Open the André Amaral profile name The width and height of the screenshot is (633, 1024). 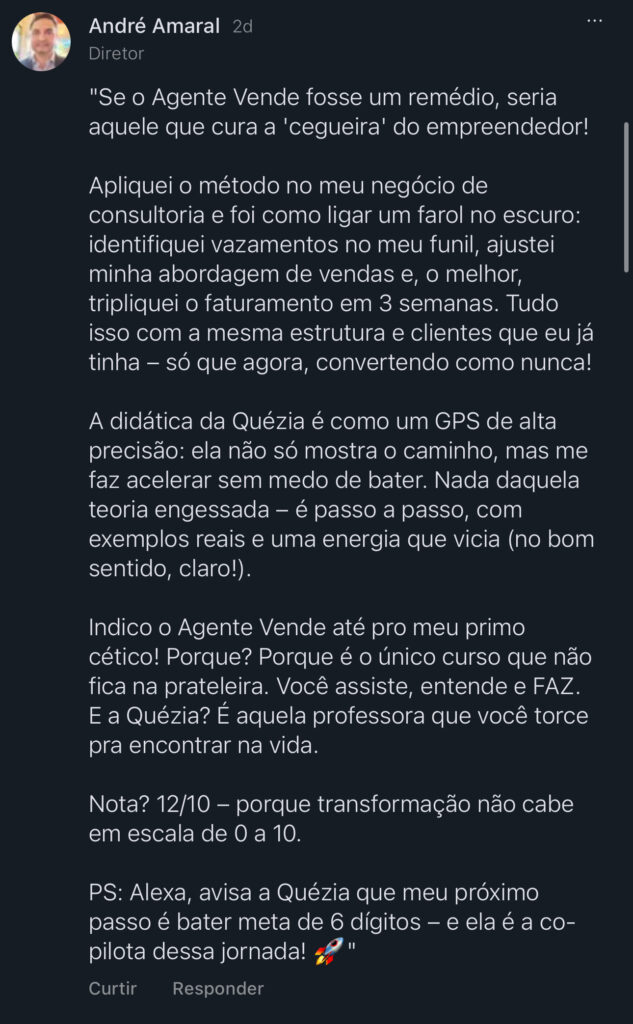tap(156, 26)
